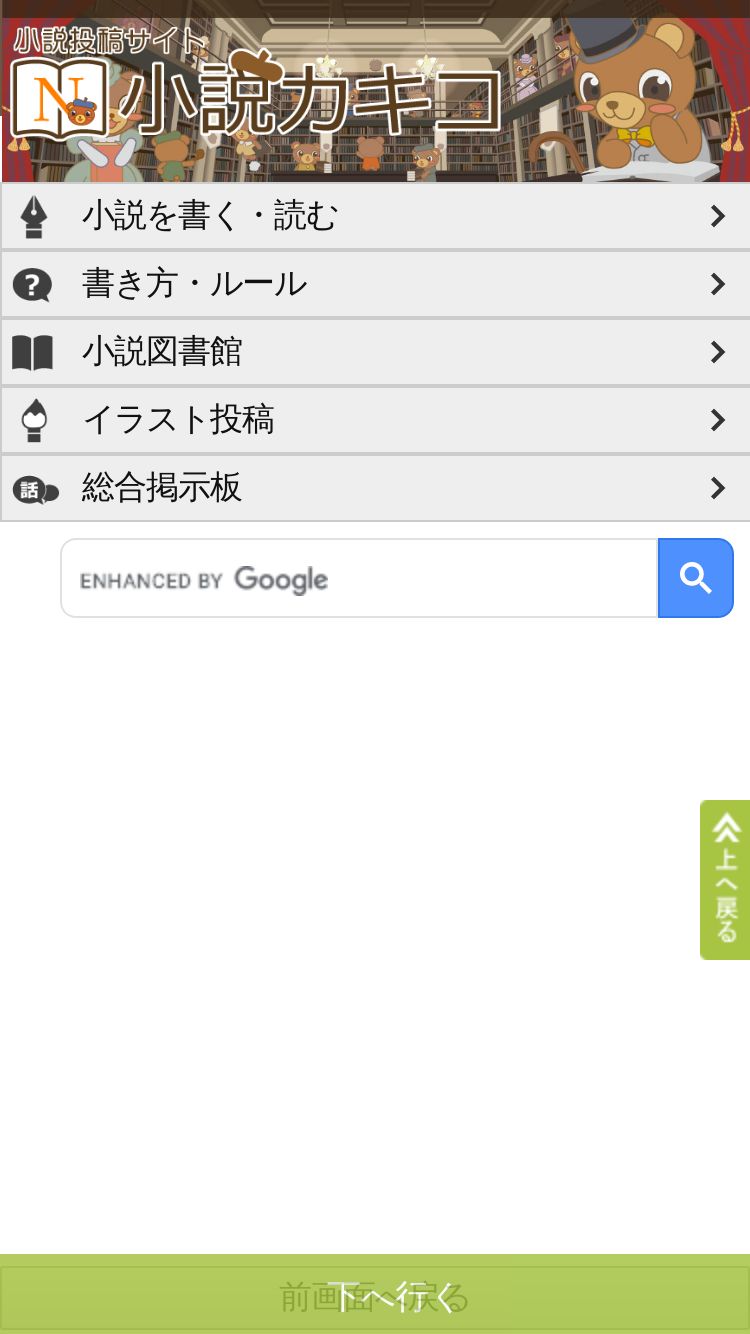
Task: Focus the Google search field
Action: (359, 578)
